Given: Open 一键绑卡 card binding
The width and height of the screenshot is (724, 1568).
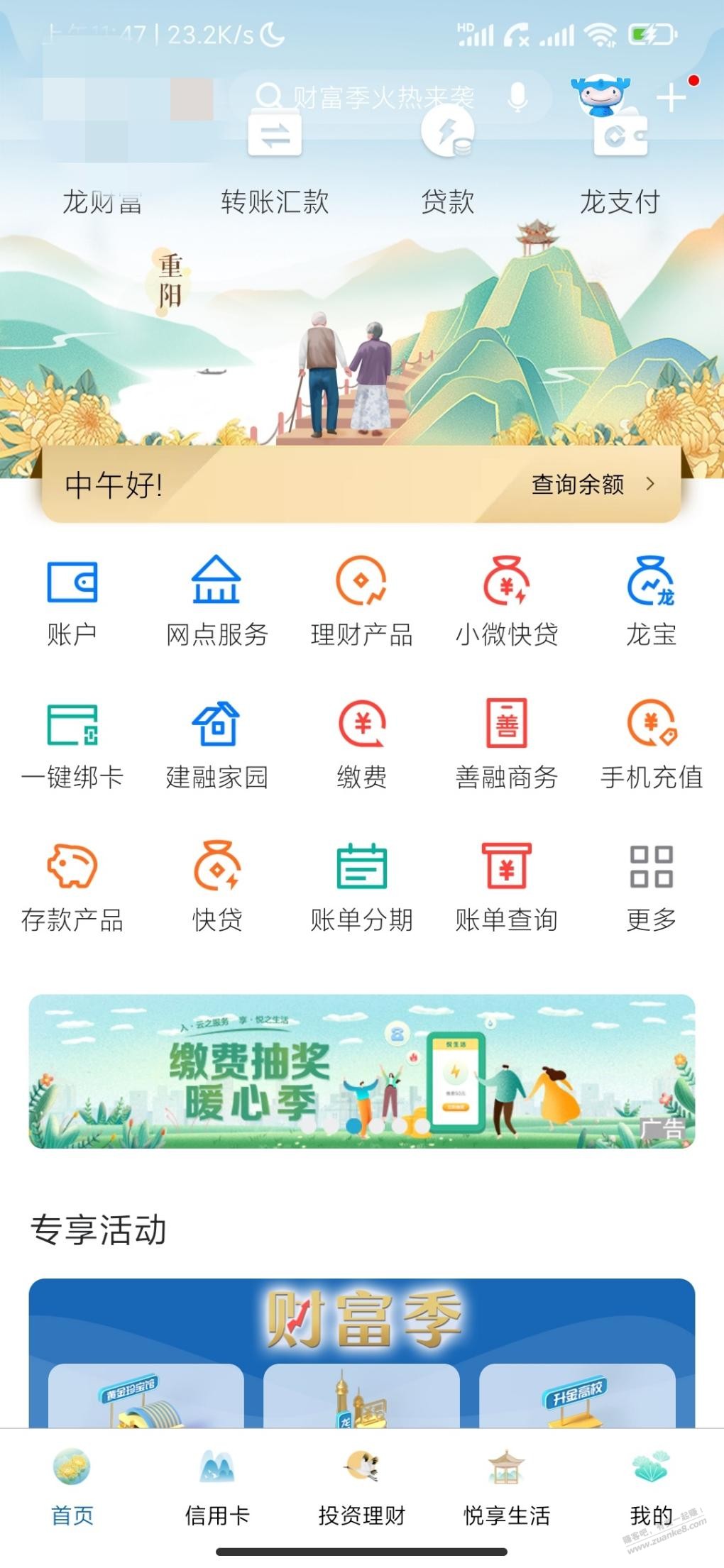Looking at the screenshot, I should pyautogui.click(x=72, y=745).
